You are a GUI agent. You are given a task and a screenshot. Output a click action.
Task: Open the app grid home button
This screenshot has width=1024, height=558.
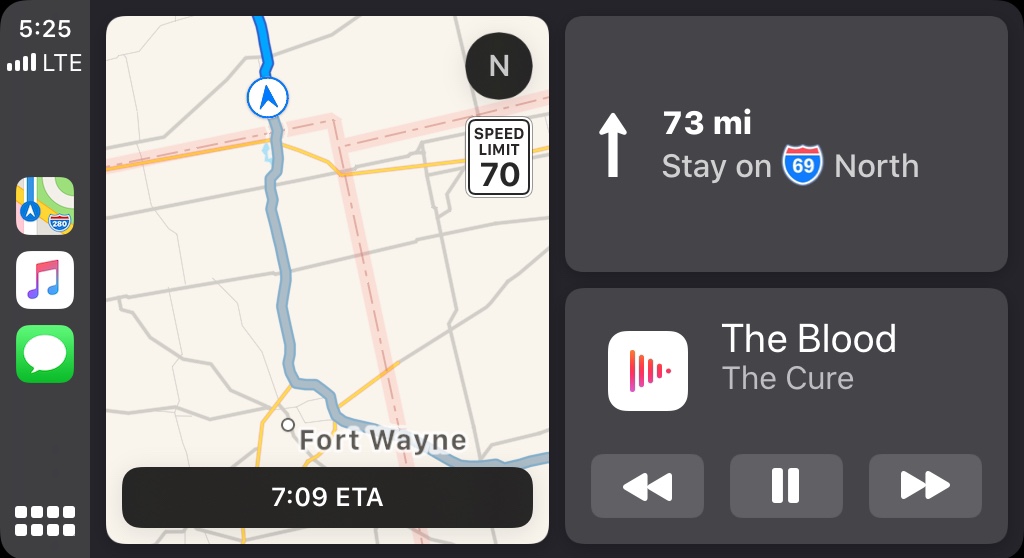click(x=45, y=521)
